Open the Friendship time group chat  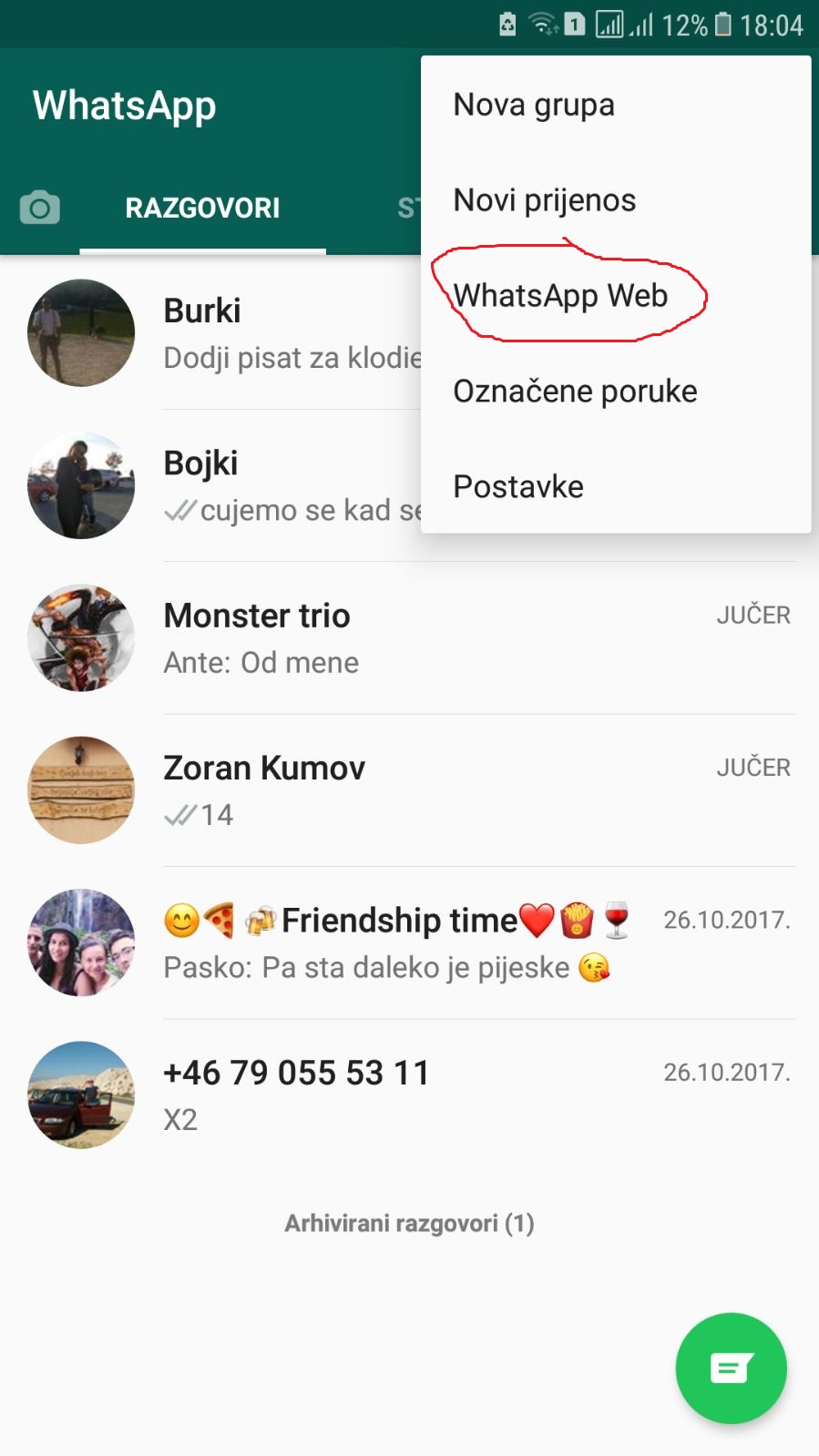point(401,943)
